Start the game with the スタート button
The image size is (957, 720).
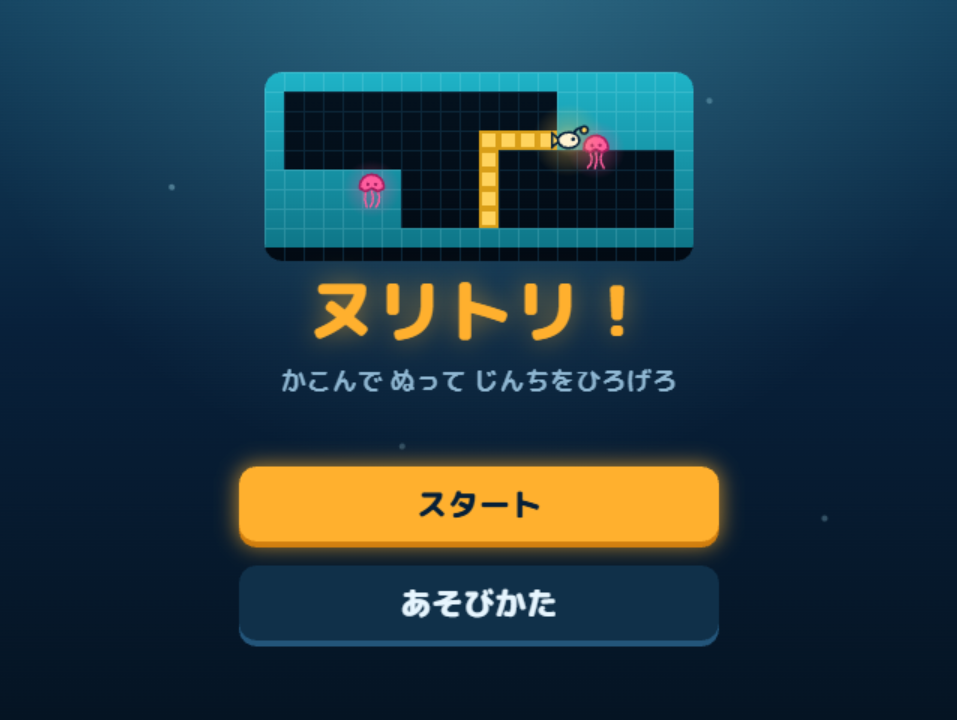pyautogui.click(x=478, y=506)
